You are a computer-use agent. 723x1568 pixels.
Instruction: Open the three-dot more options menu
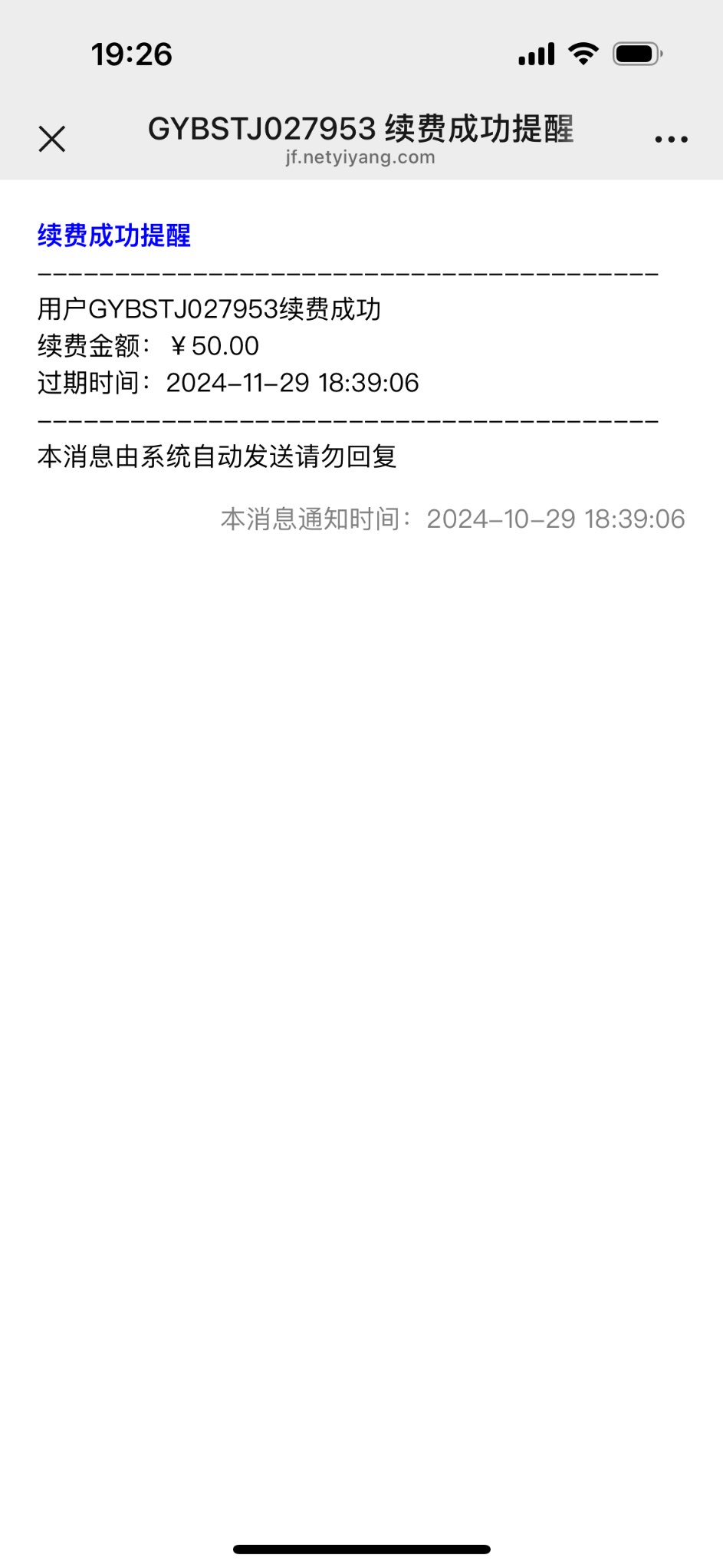671,140
